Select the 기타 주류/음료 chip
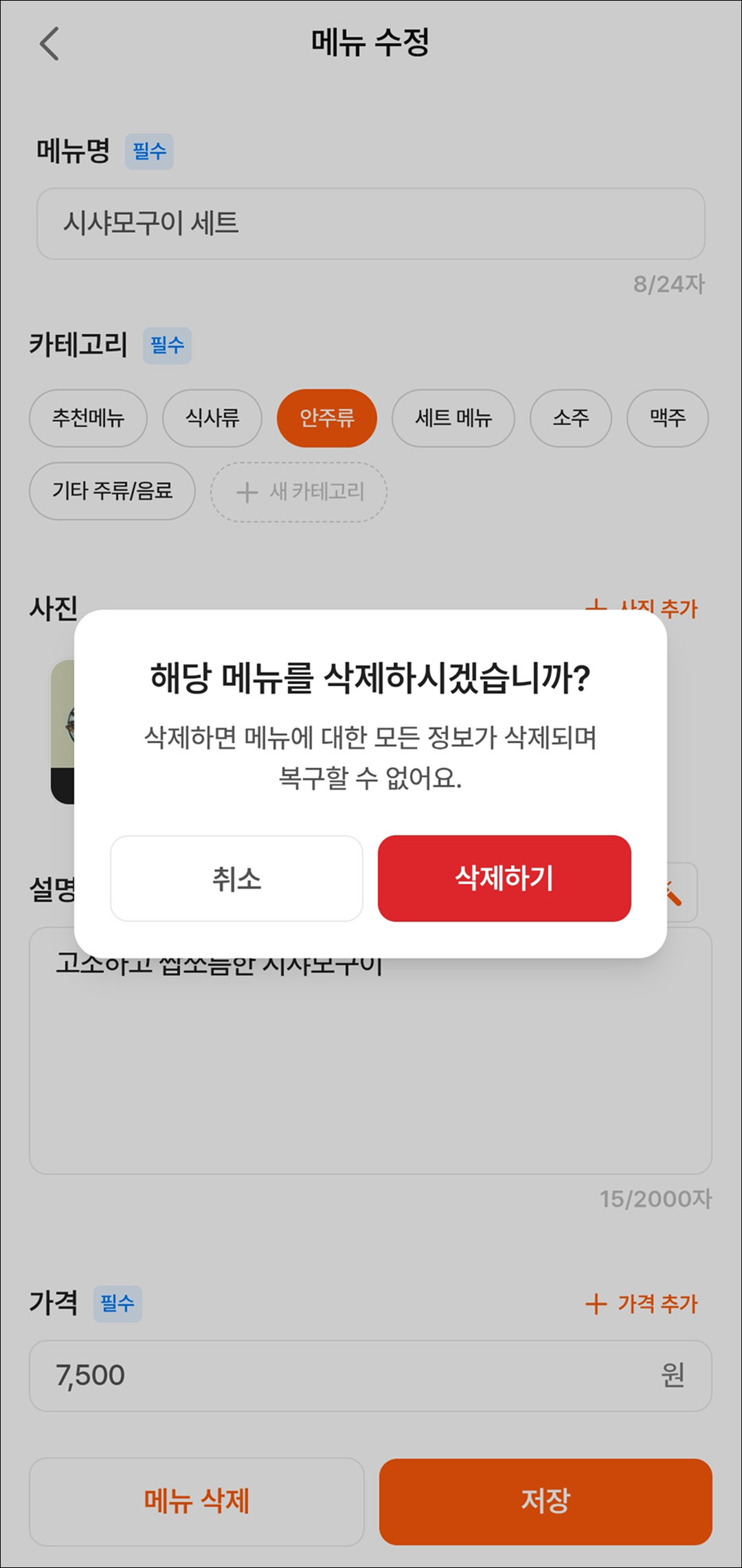The image size is (742, 1568). click(x=112, y=491)
